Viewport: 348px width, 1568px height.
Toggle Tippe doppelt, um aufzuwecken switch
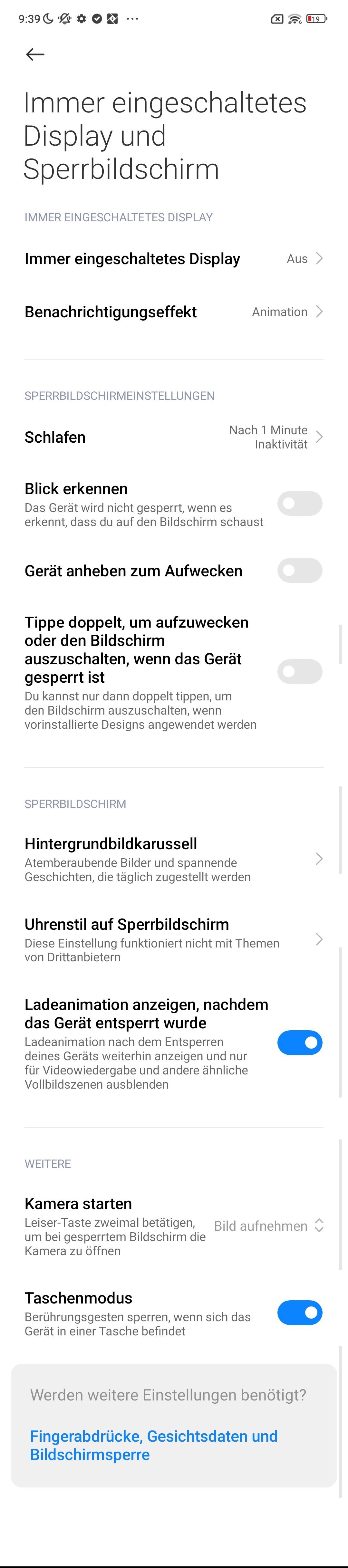pos(299,671)
